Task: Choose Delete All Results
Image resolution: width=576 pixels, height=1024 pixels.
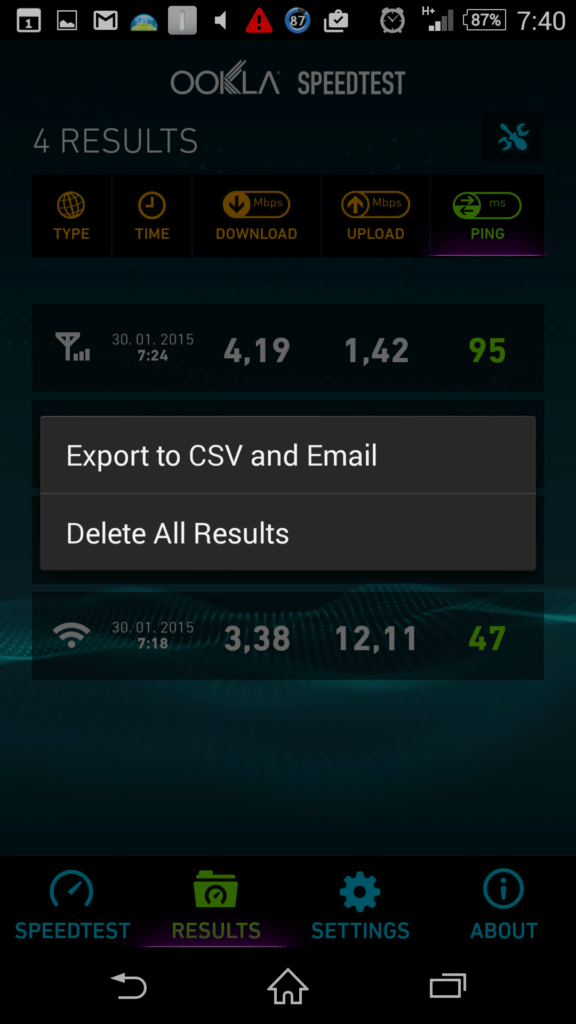Action: pos(287,532)
